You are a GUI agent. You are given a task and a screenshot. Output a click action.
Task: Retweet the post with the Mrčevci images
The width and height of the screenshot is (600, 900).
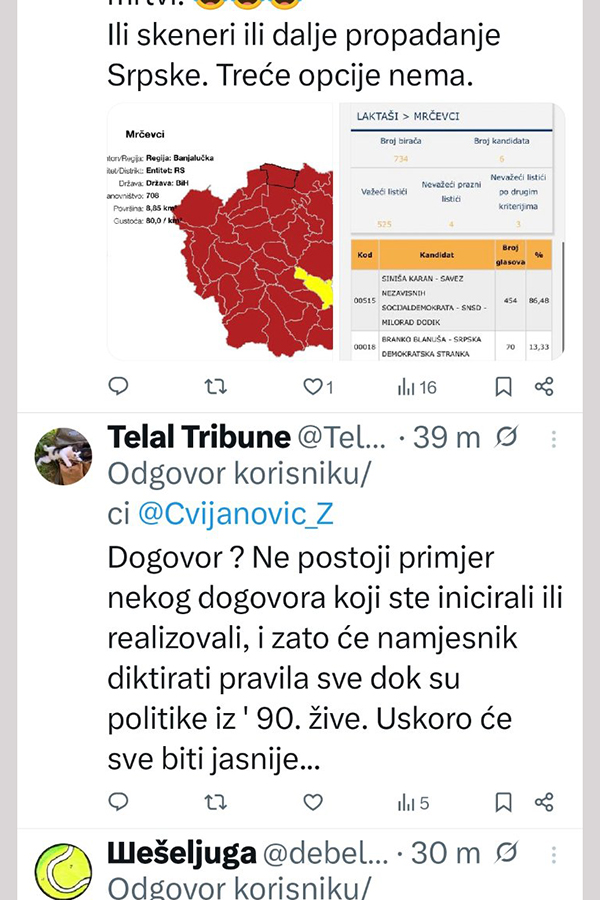(x=214, y=386)
